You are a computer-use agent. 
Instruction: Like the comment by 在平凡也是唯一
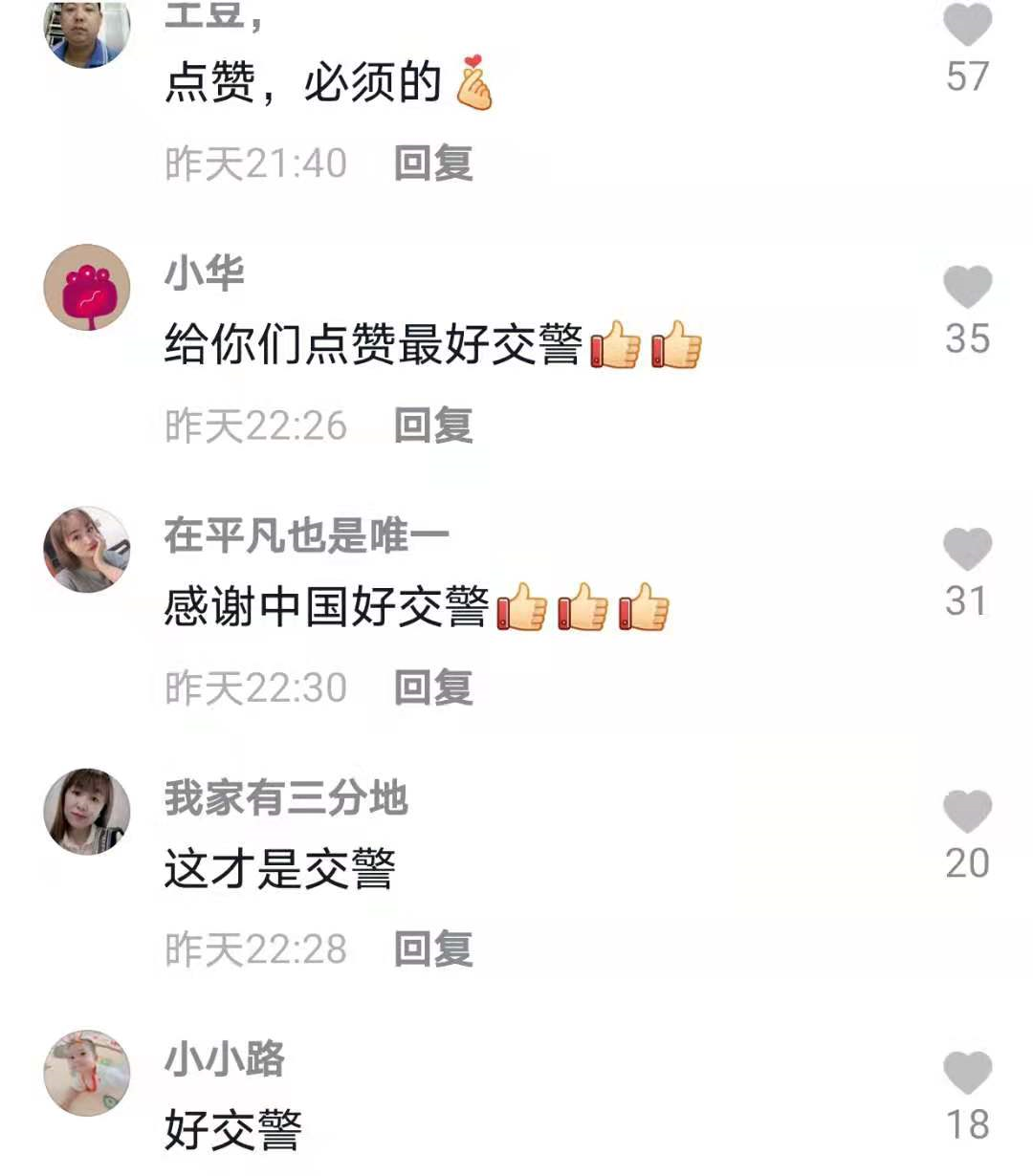(x=967, y=549)
